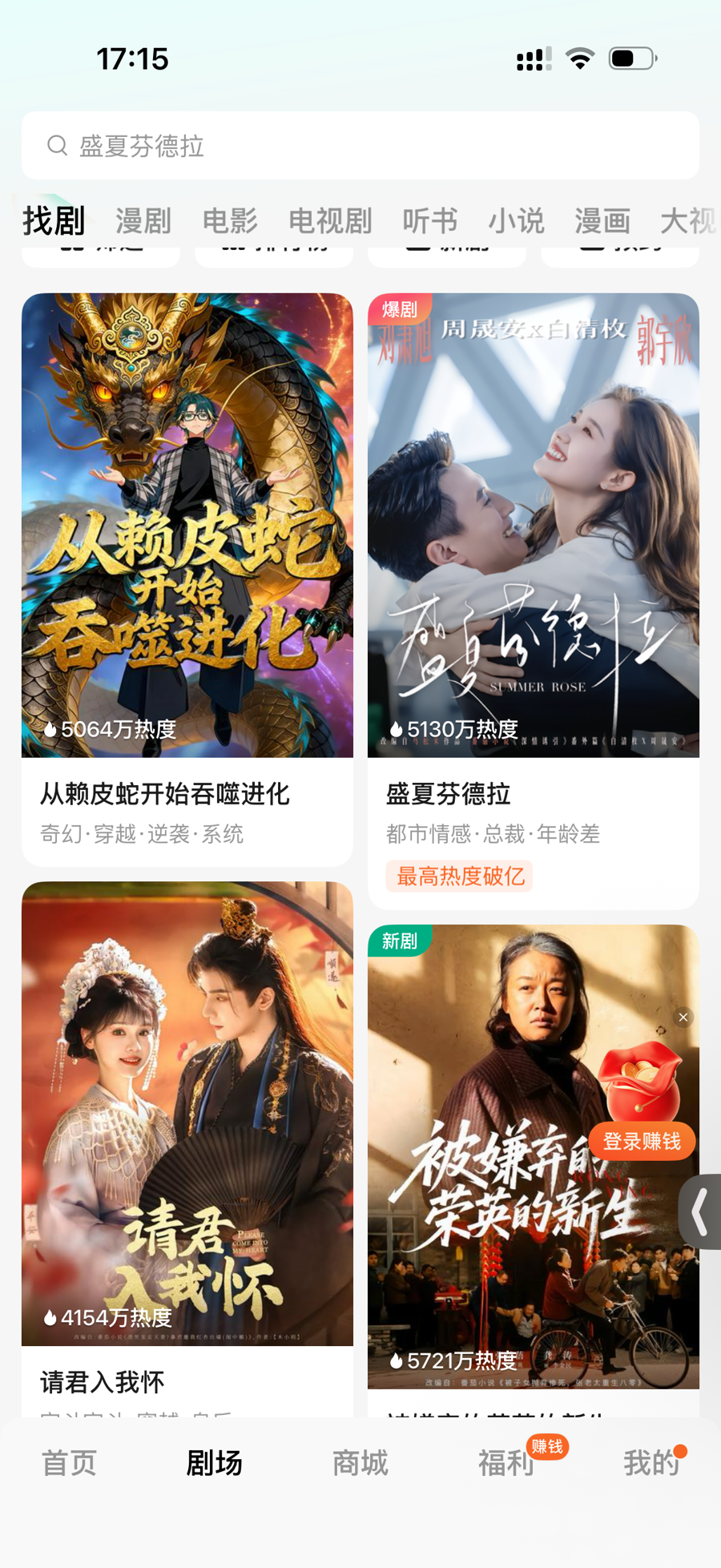Switch to the 福利 tab

pos(506,1463)
